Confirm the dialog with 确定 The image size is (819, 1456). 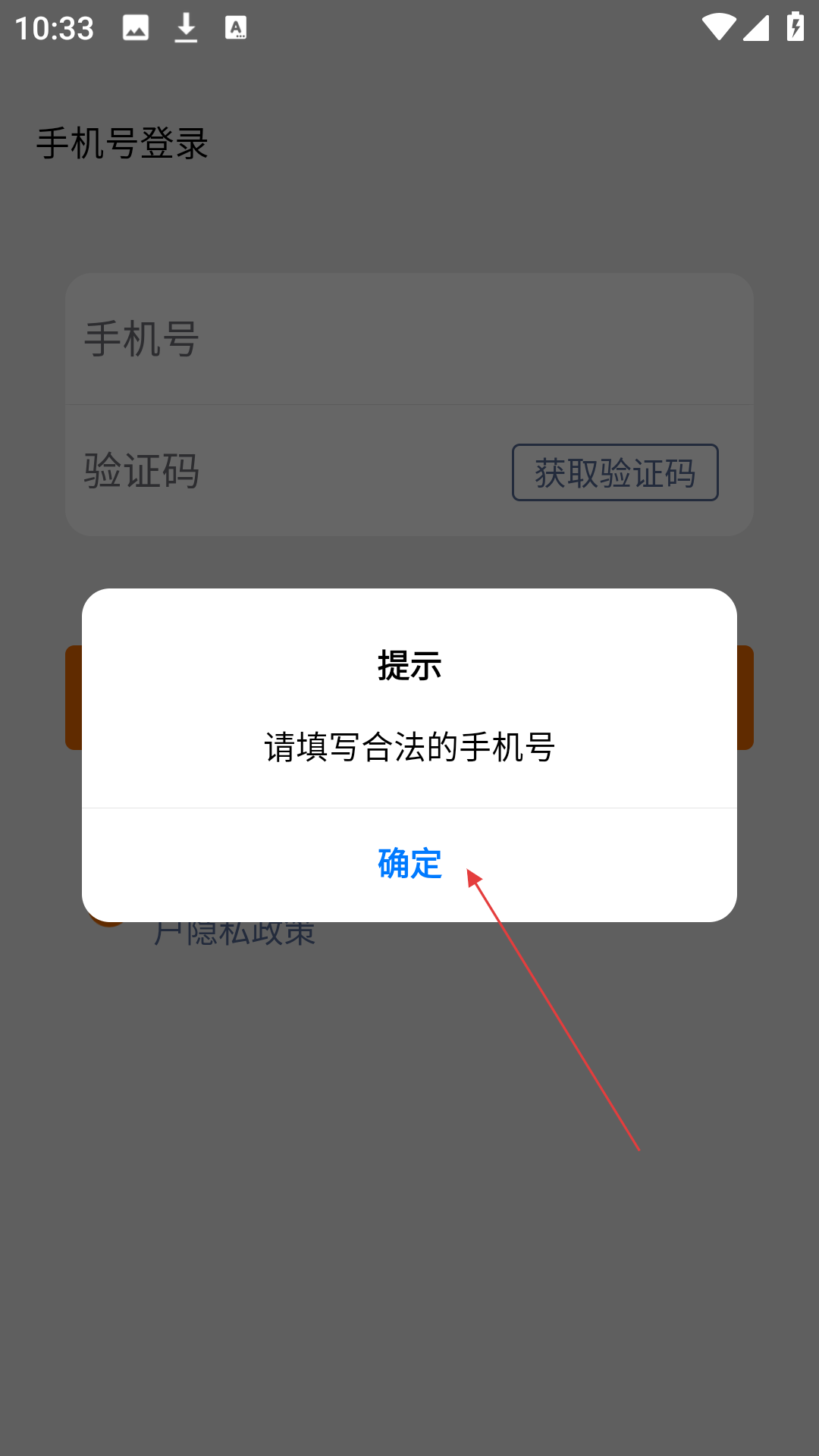(x=409, y=864)
